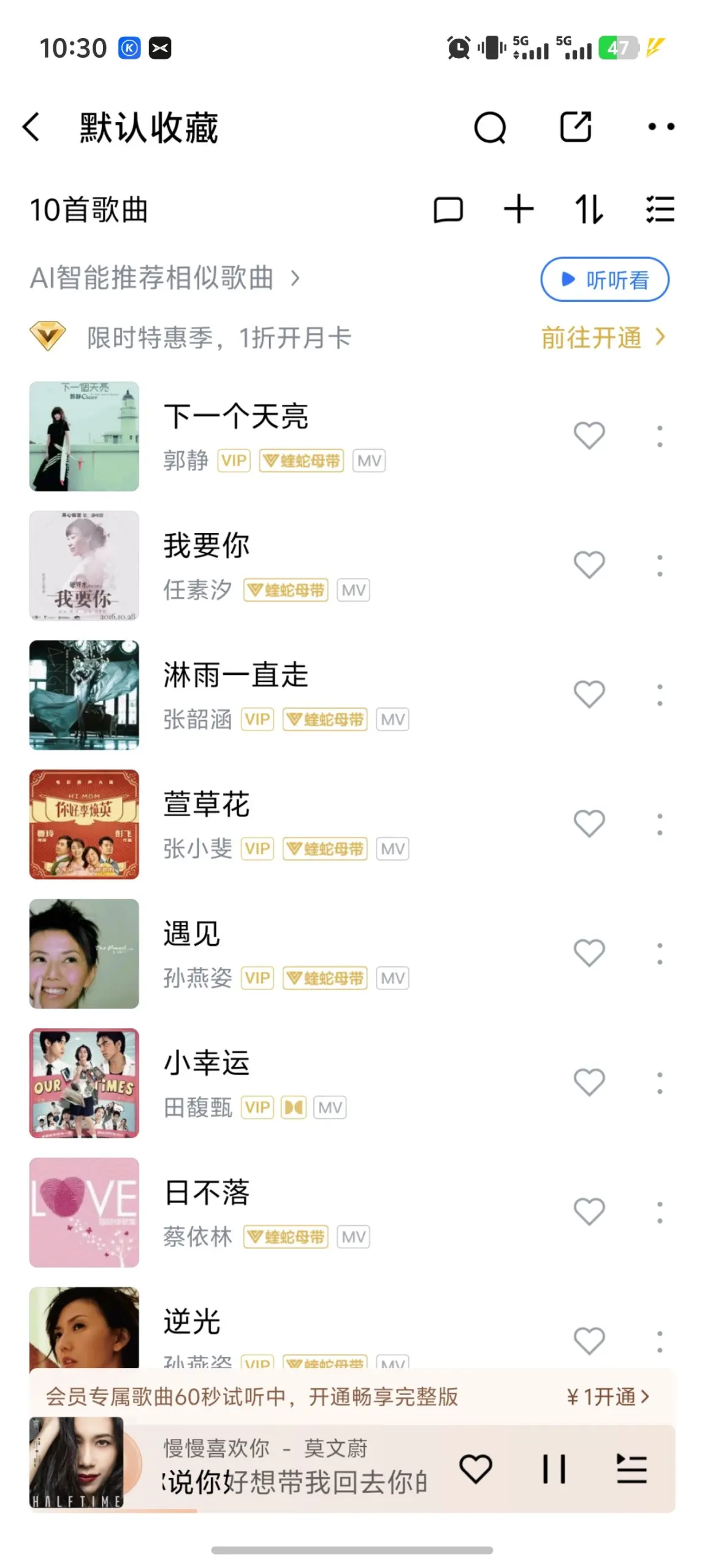
Task: Change the song sort order
Action: pyautogui.click(x=589, y=209)
